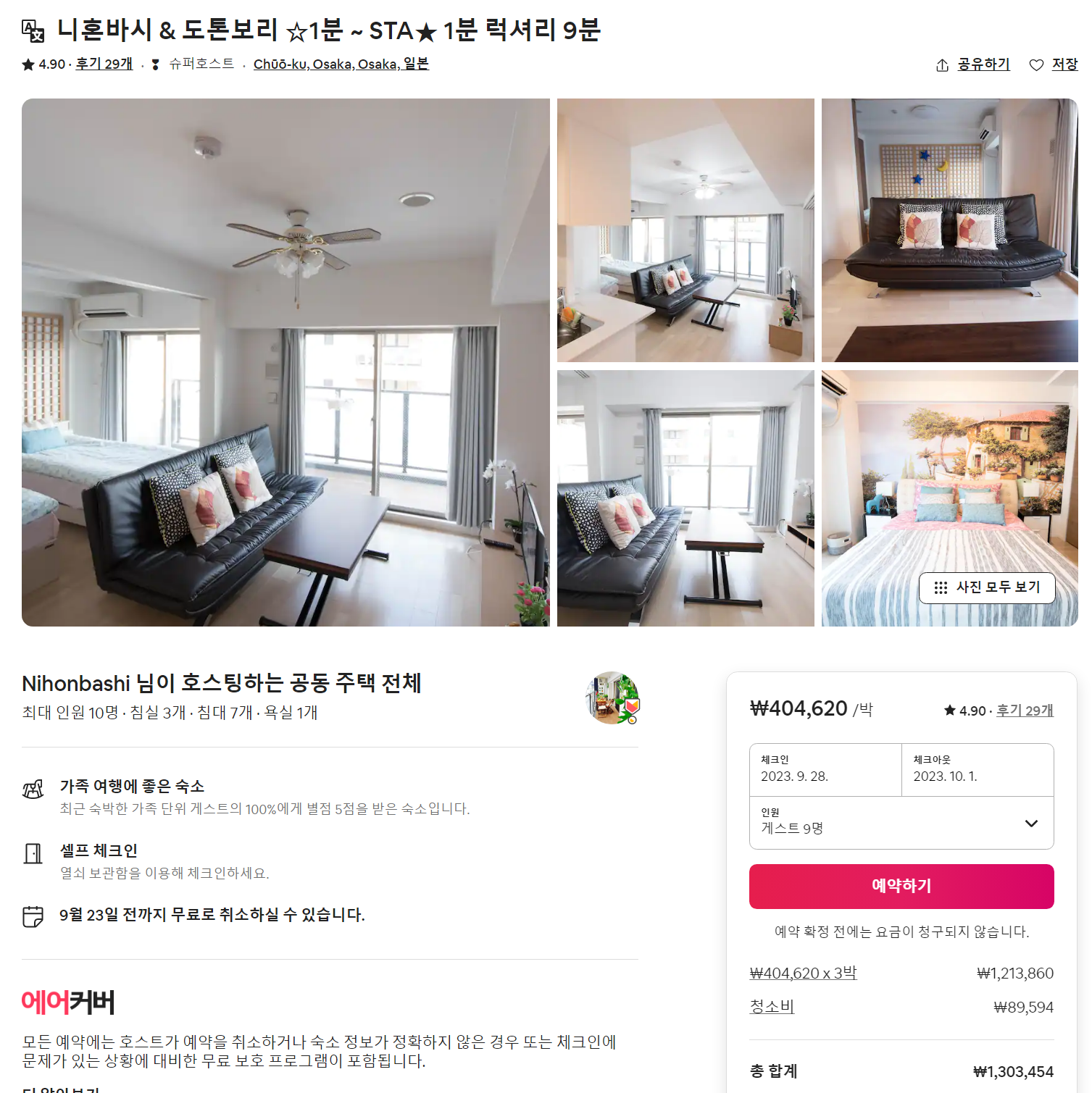
Task: Tap 사진 모두 보기 to view all photos
Action: pos(987,587)
